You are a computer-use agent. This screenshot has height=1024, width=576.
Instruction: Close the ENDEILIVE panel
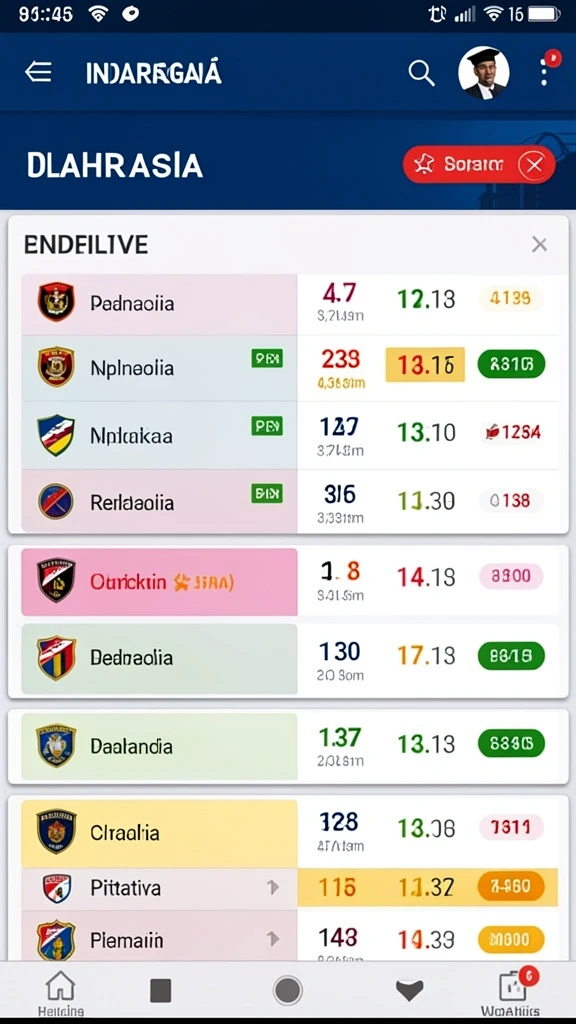coord(539,245)
